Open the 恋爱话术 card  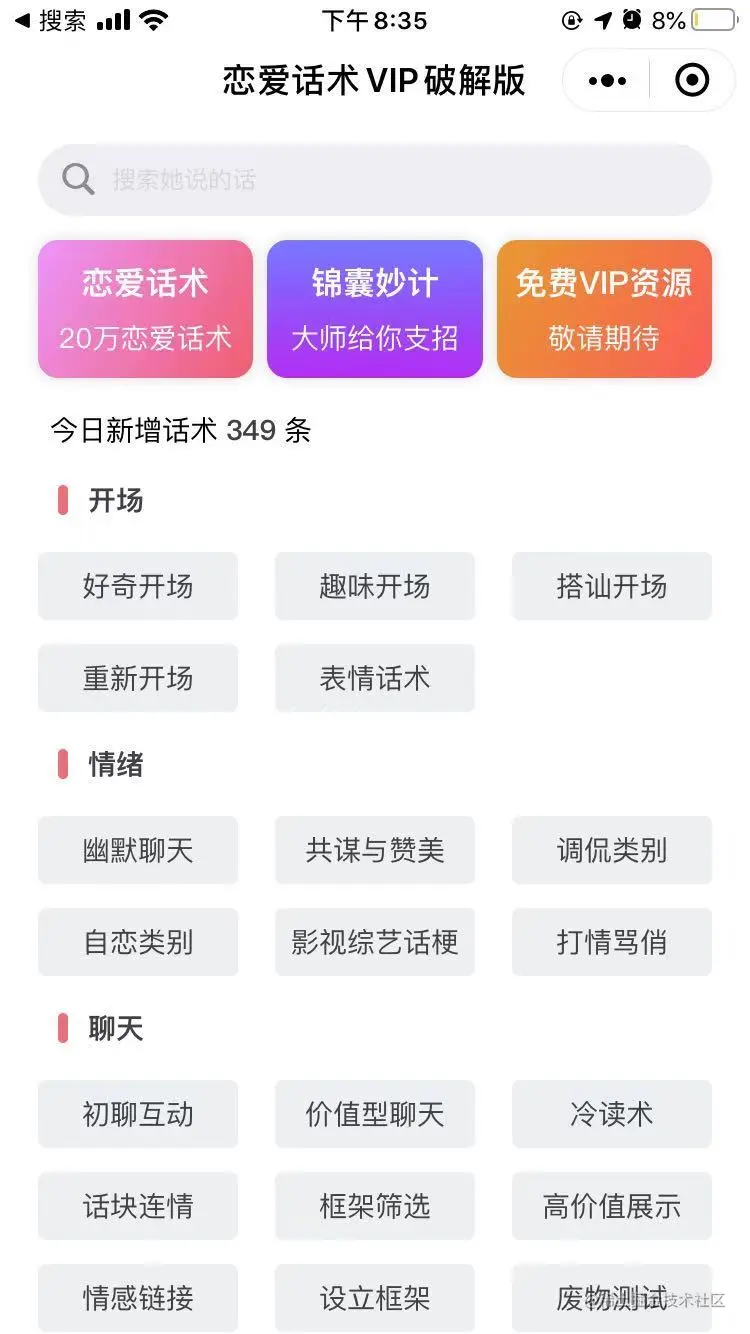[145, 309]
